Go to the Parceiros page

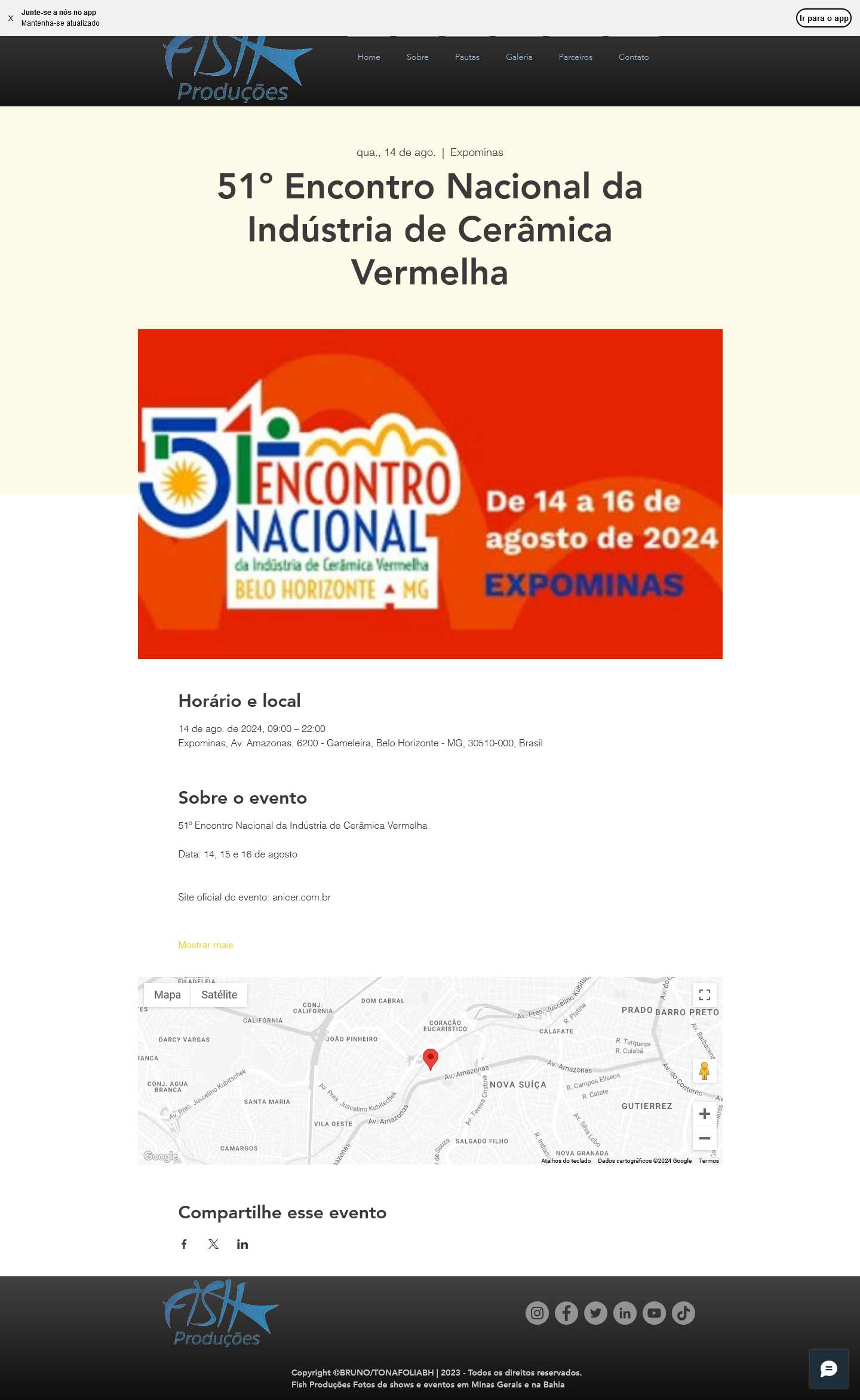coord(576,57)
